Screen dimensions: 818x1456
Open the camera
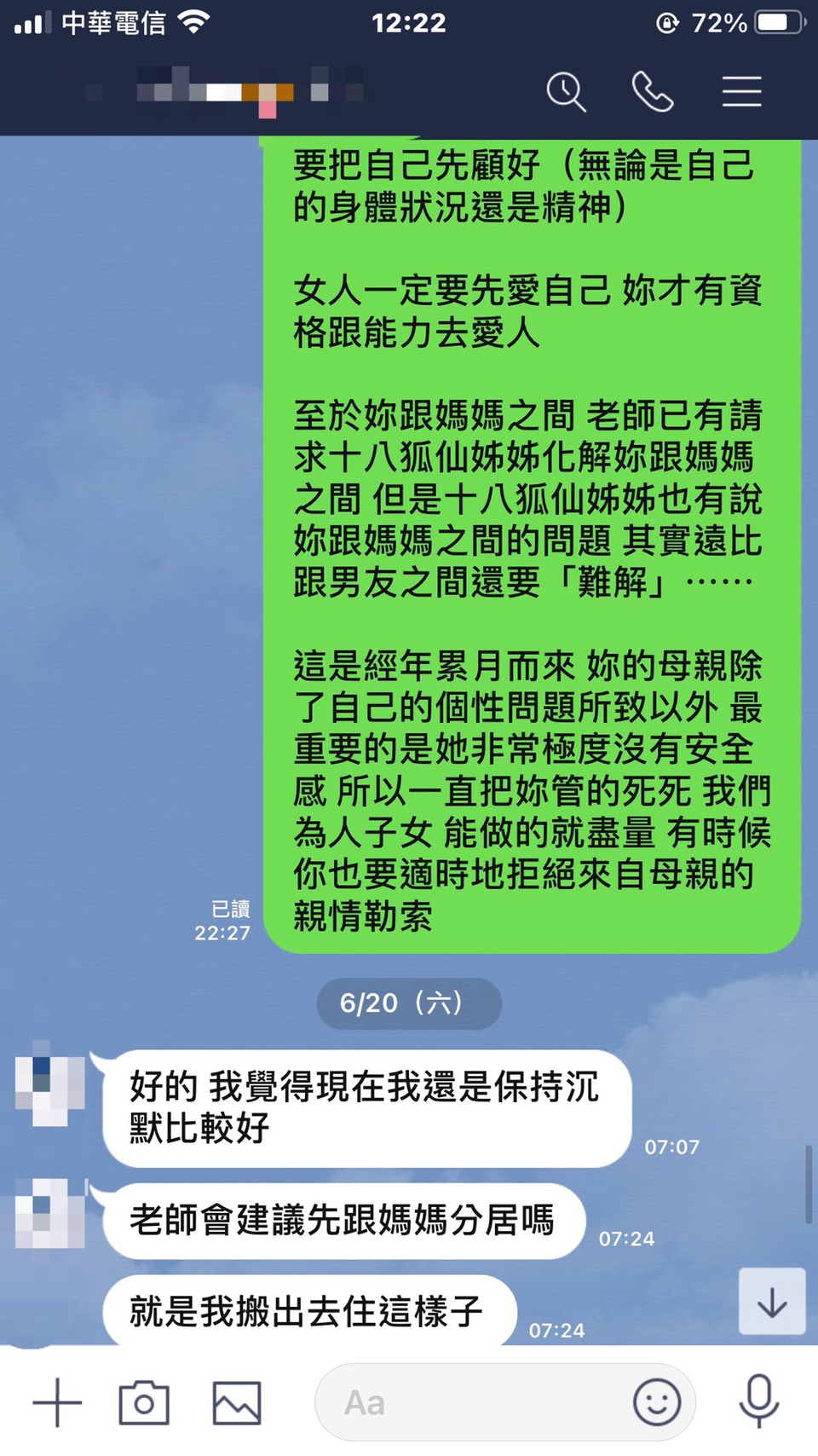coord(144,1402)
